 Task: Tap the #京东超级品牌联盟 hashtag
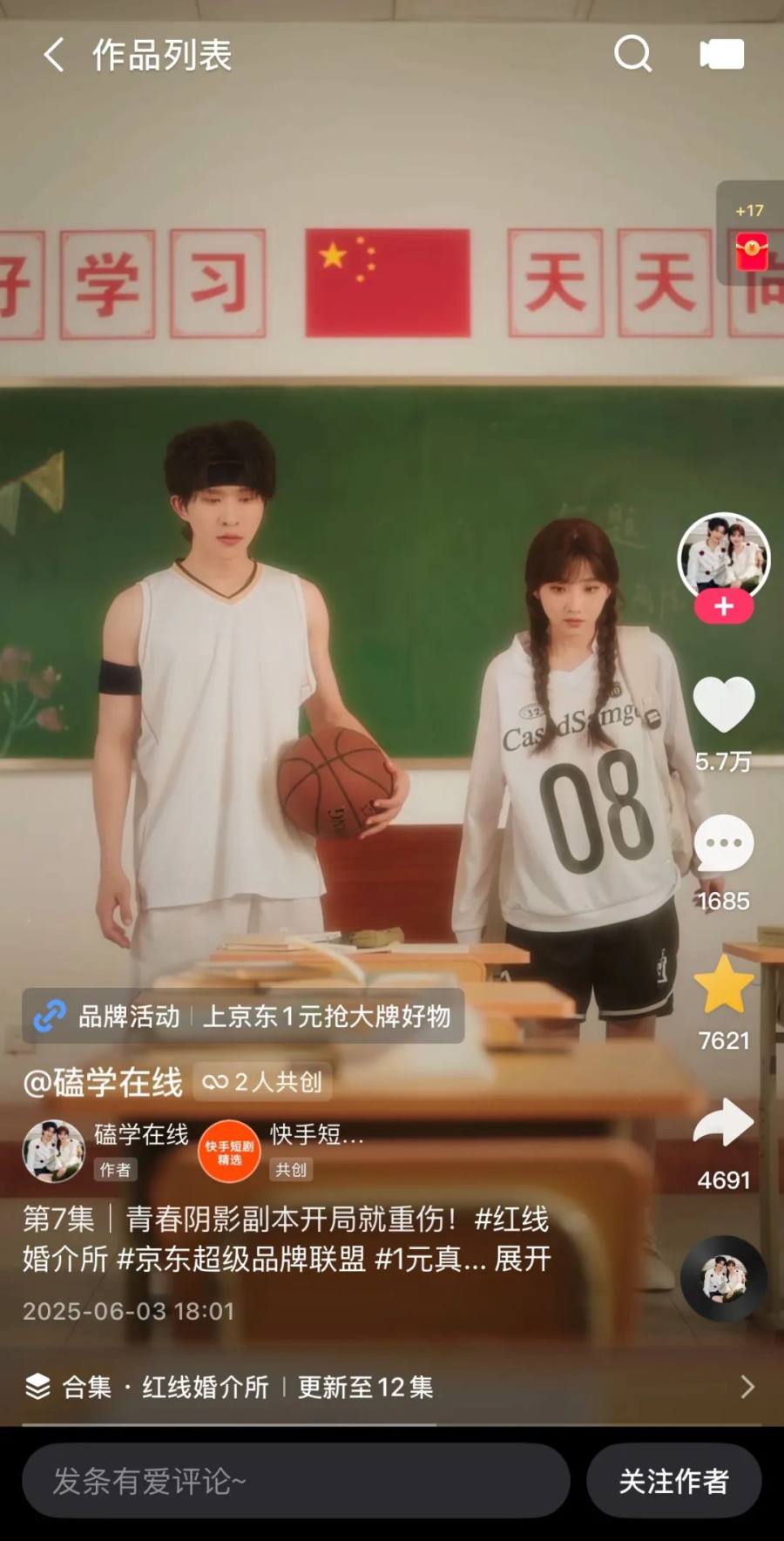point(241,1259)
